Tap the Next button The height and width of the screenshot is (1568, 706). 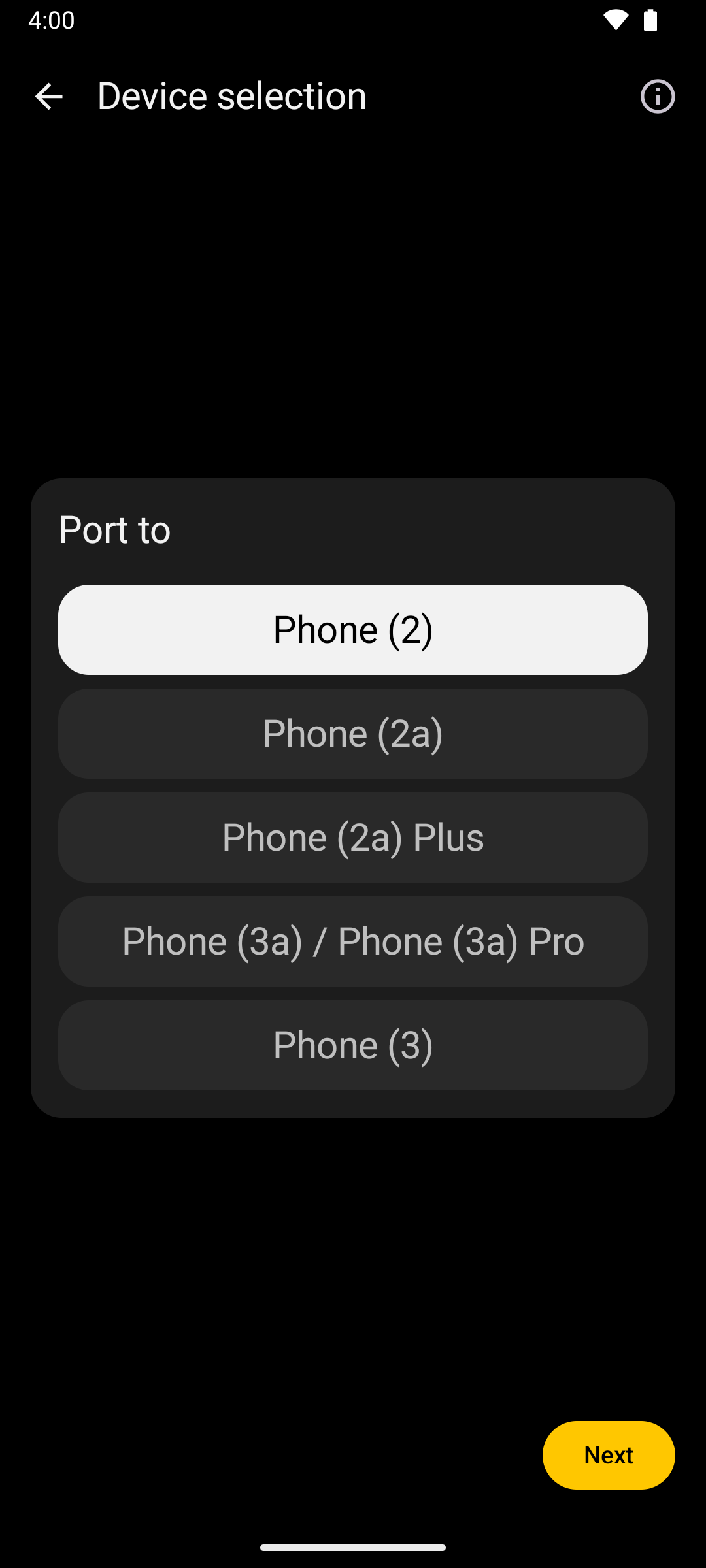click(x=608, y=1455)
